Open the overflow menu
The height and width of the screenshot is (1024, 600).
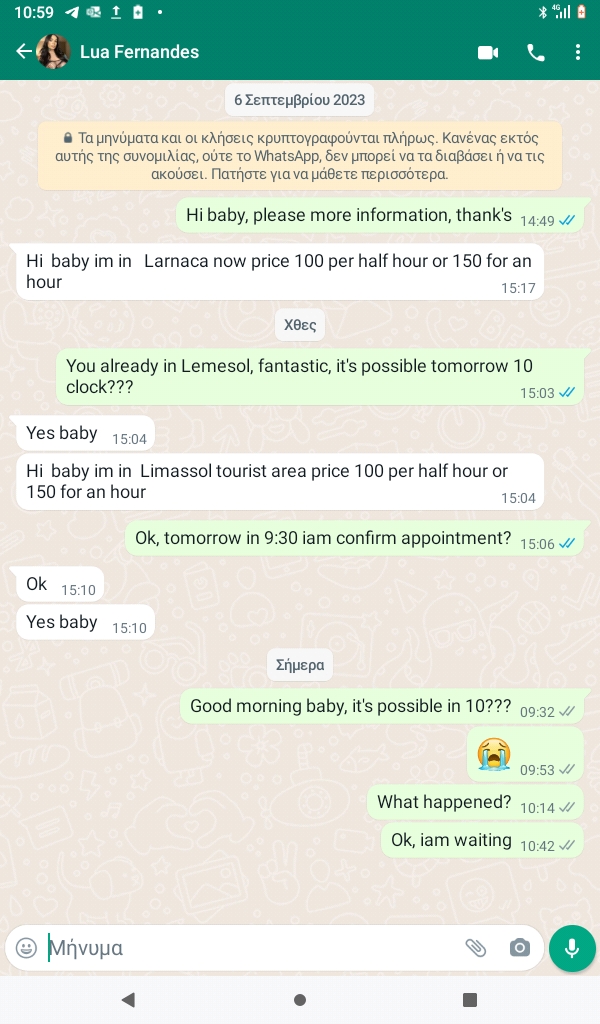578,53
